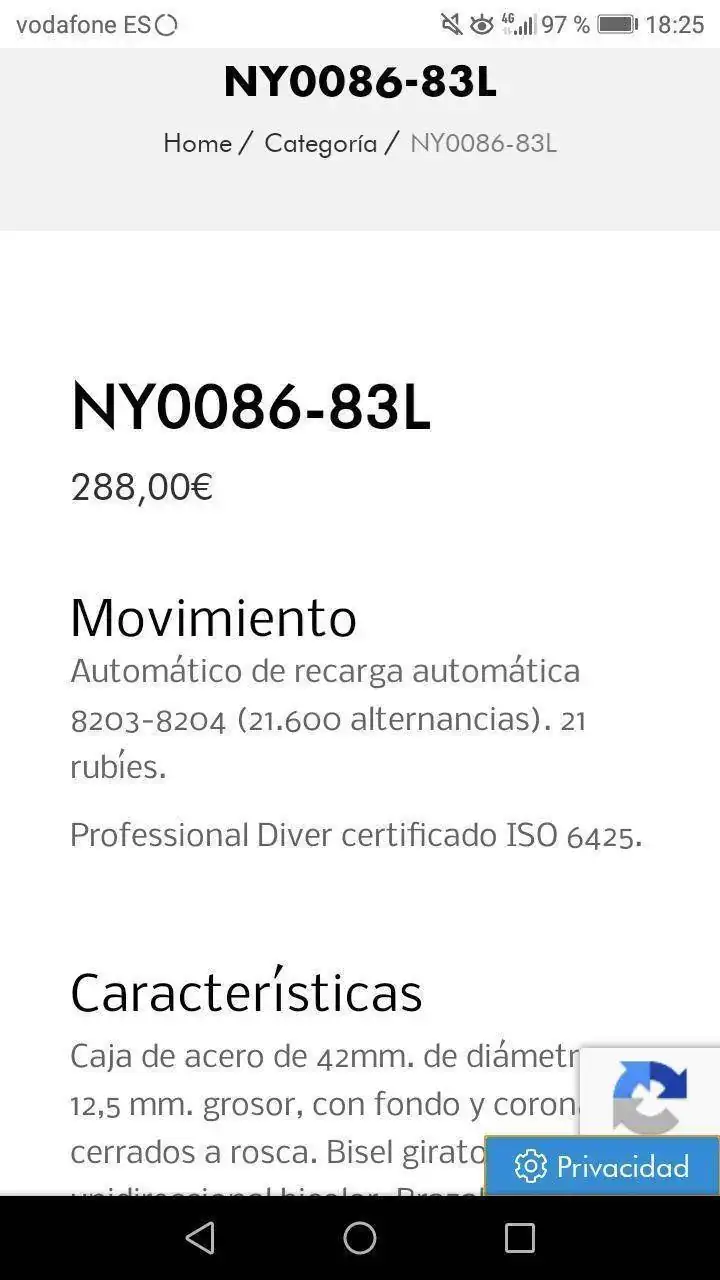720x1280 pixels.
Task: Open the Privacidad settings button
Action: pyautogui.click(x=602, y=1166)
